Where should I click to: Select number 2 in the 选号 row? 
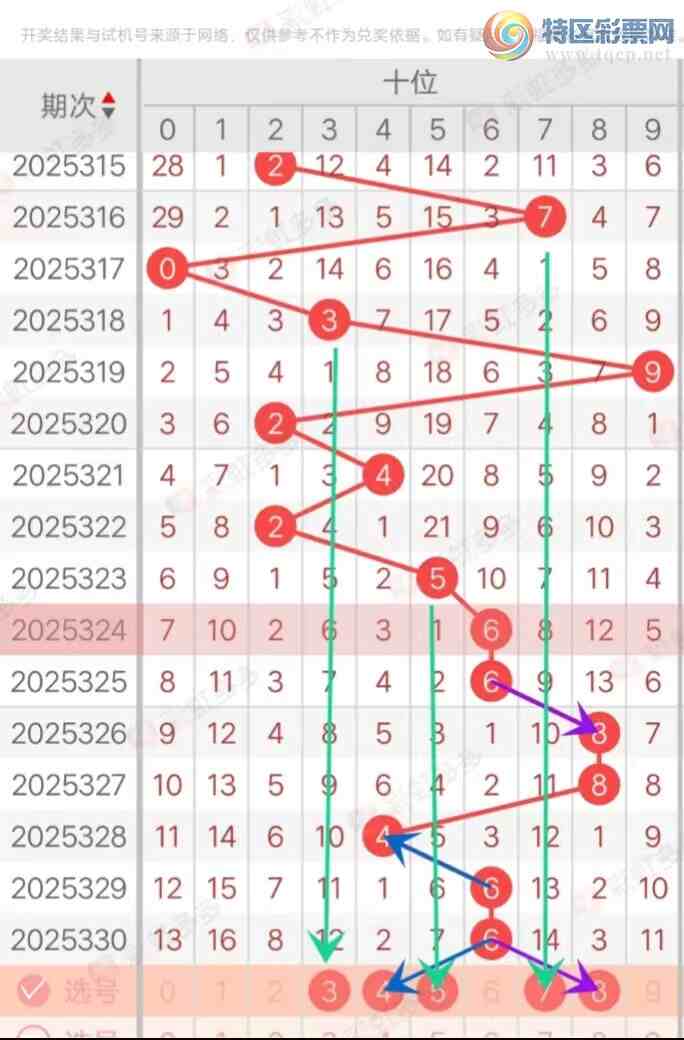point(275,992)
